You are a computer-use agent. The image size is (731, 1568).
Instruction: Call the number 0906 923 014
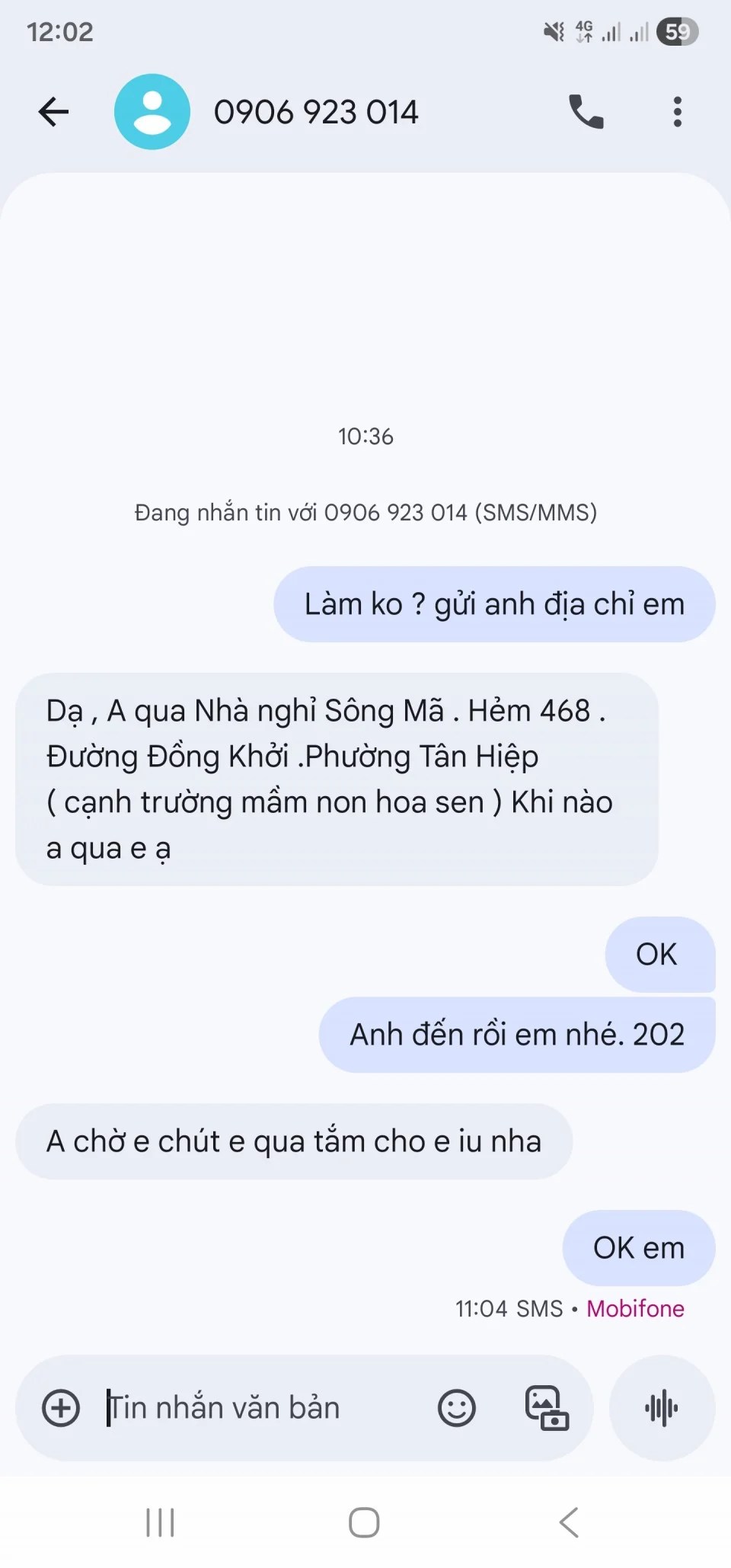(586, 112)
